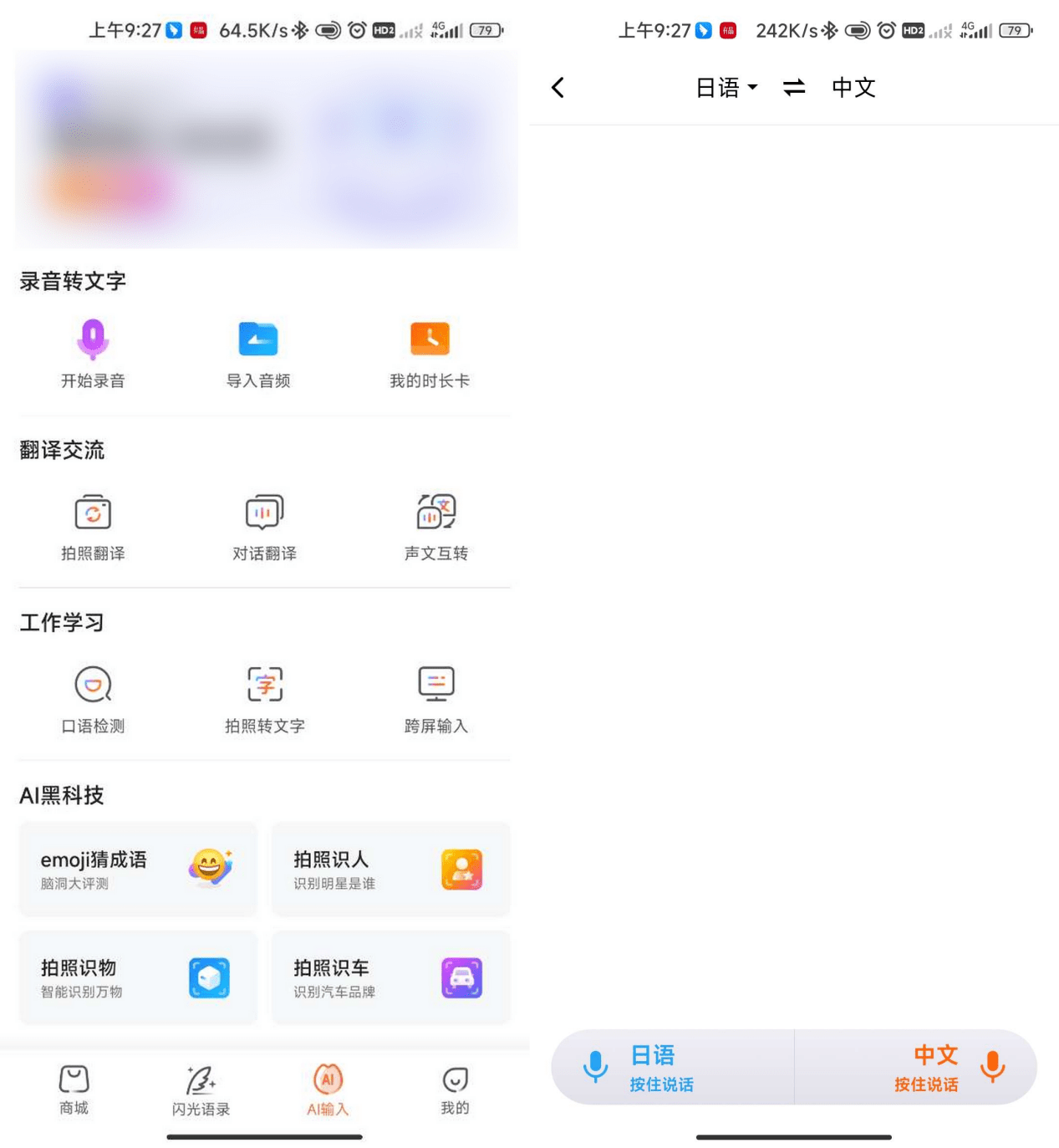Open the 拍照识物 card

click(138, 977)
